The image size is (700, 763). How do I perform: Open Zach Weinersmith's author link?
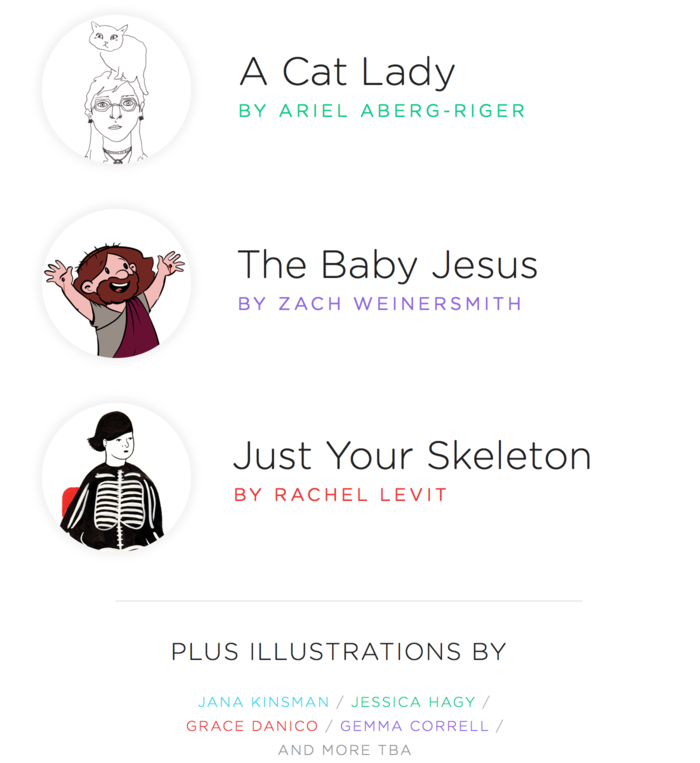tap(400, 304)
